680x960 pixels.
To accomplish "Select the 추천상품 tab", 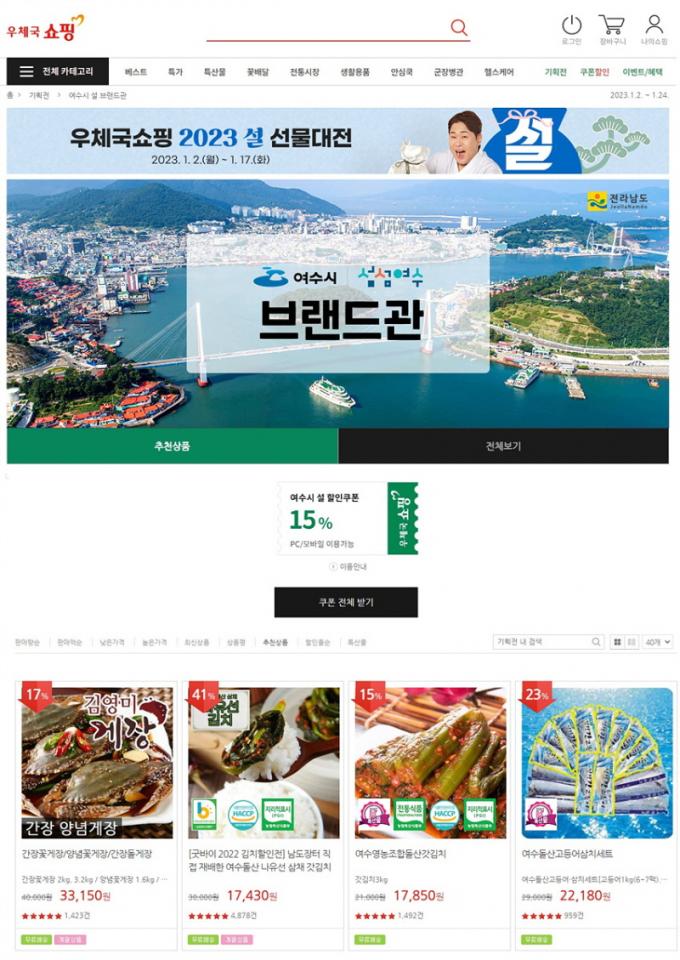I will click(172, 446).
